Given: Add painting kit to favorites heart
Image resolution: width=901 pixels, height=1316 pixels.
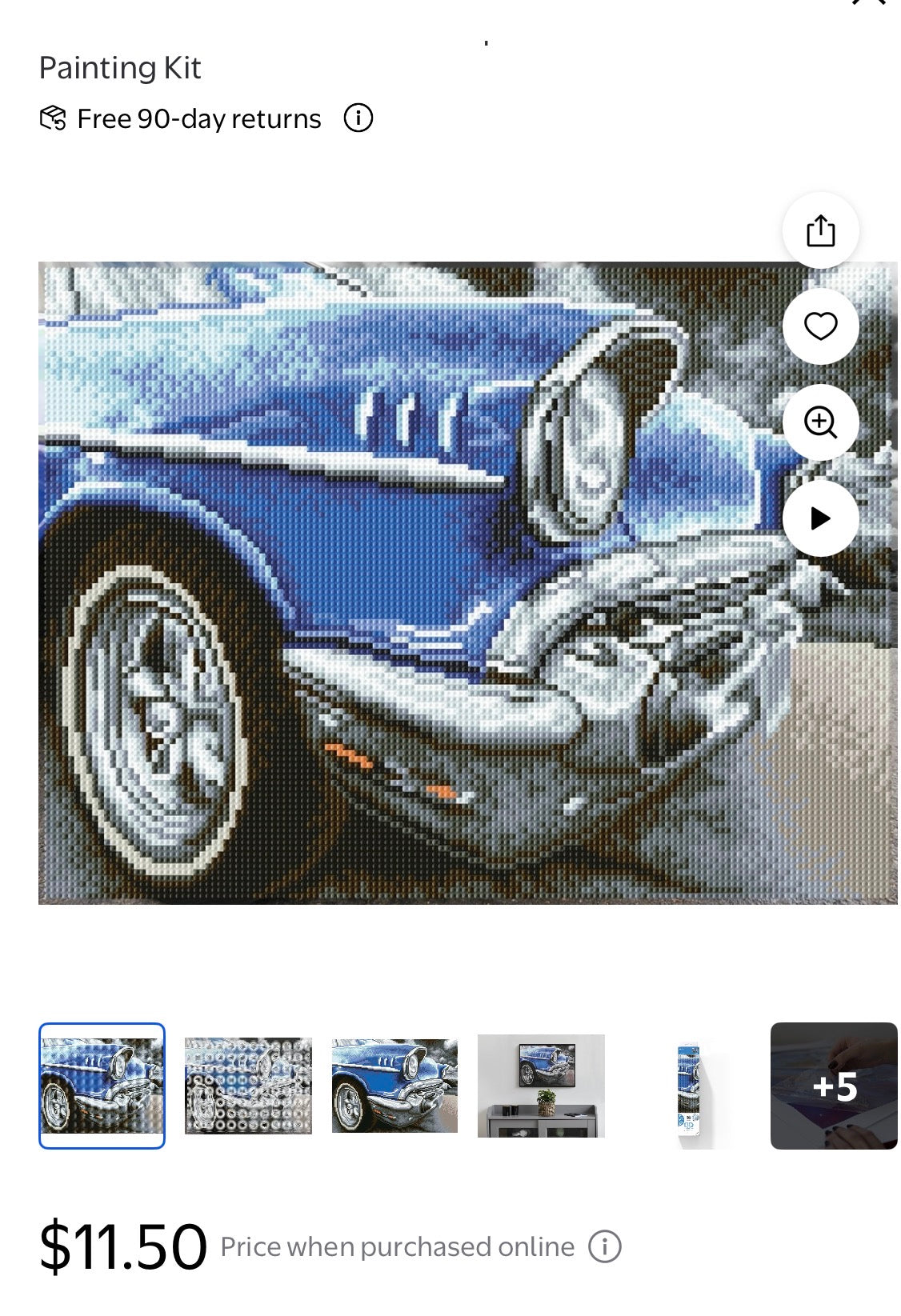Looking at the screenshot, I should point(820,326).
